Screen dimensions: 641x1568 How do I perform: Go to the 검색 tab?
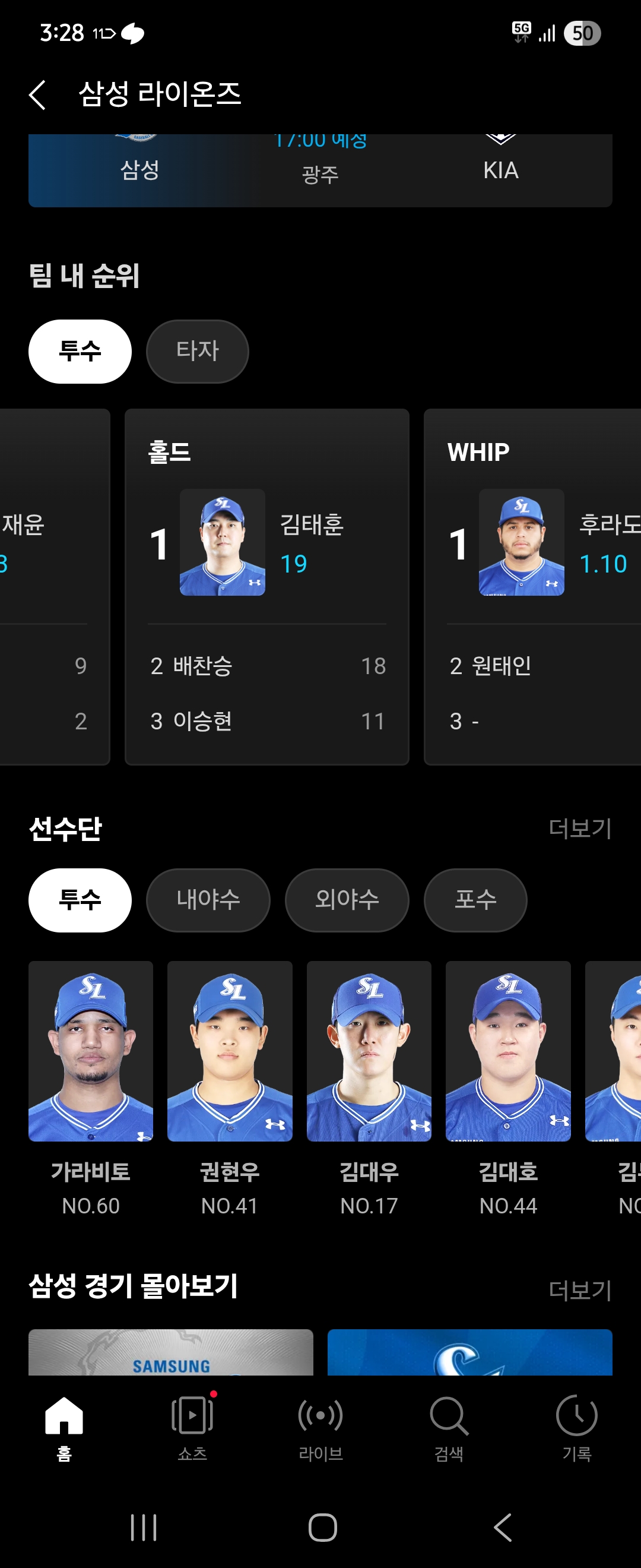(x=449, y=1427)
